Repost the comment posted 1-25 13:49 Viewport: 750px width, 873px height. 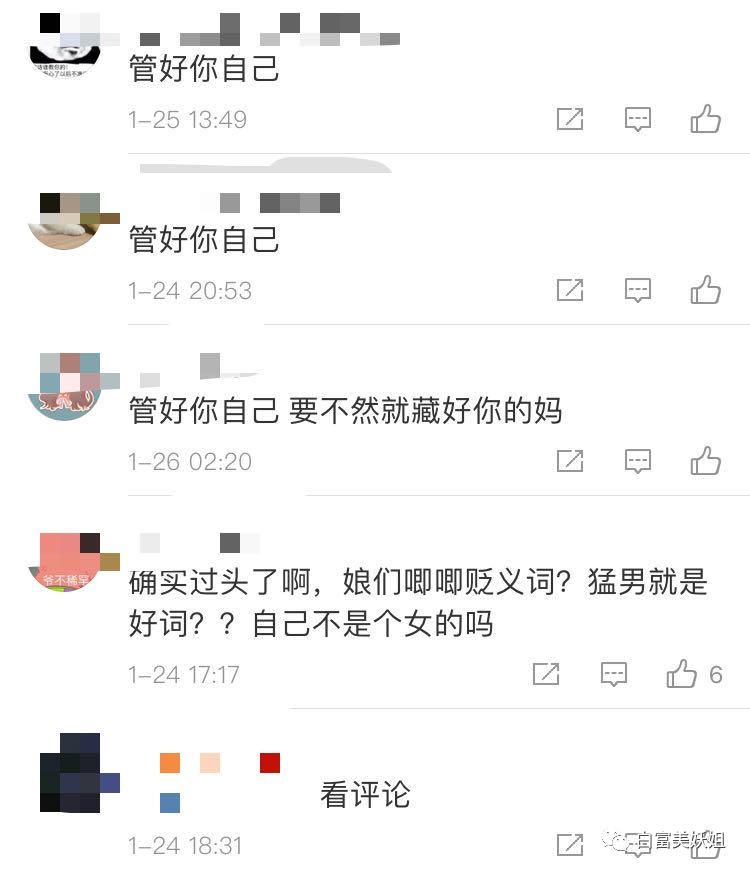[570, 120]
